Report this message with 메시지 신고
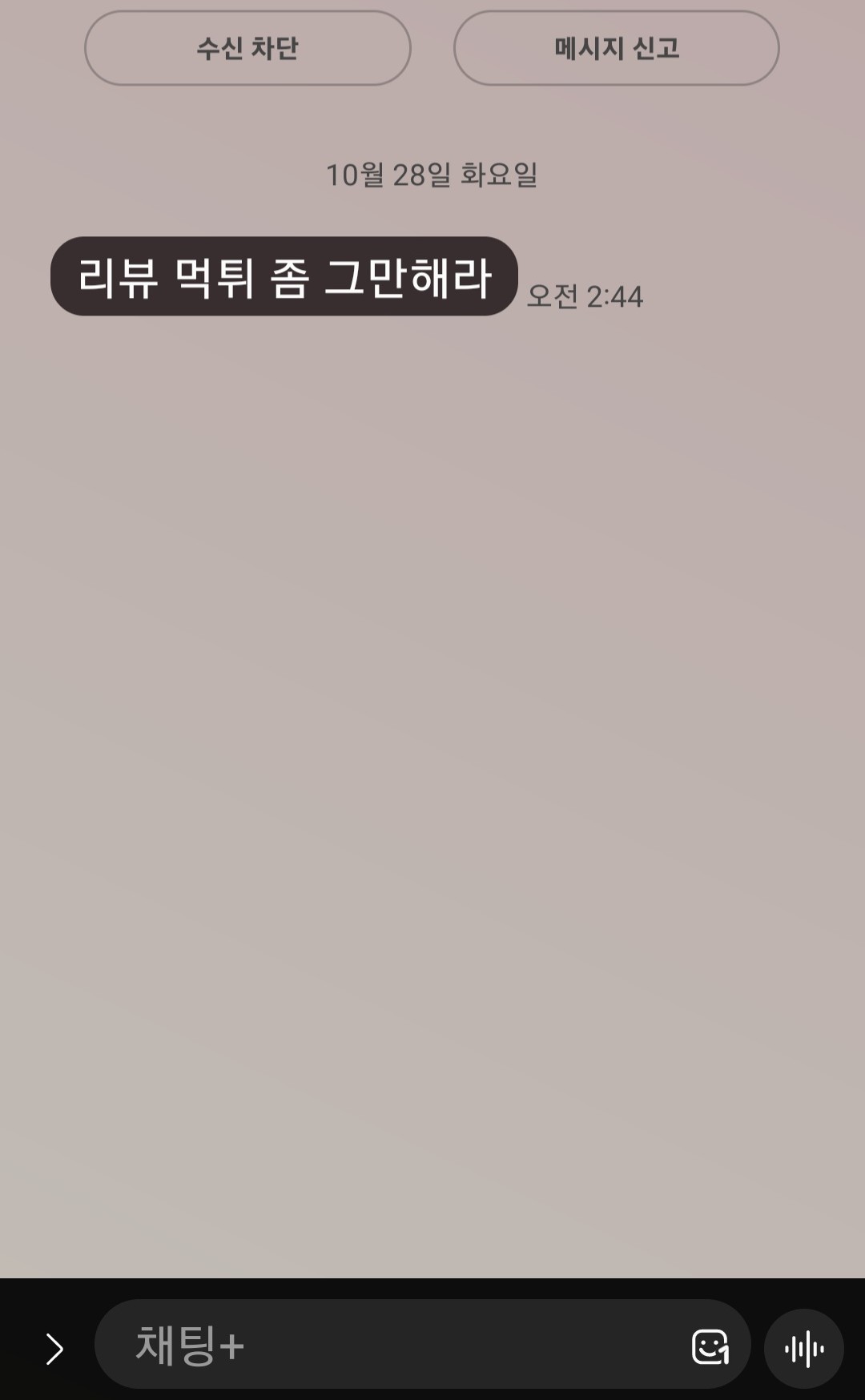 tap(616, 48)
